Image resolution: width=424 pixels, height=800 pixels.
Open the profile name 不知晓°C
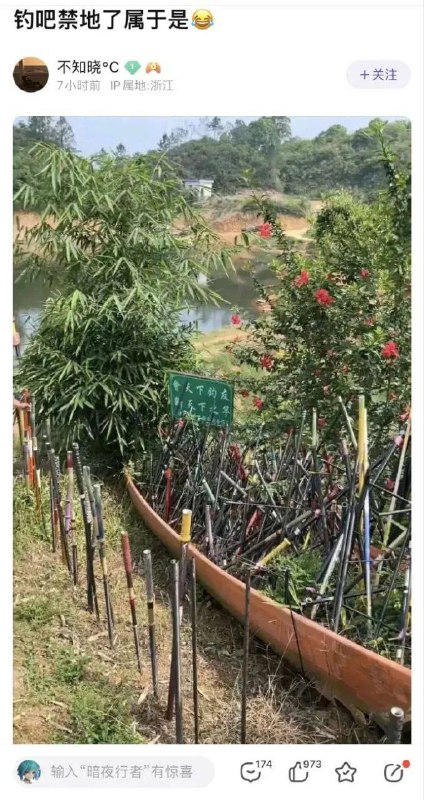(x=88, y=67)
